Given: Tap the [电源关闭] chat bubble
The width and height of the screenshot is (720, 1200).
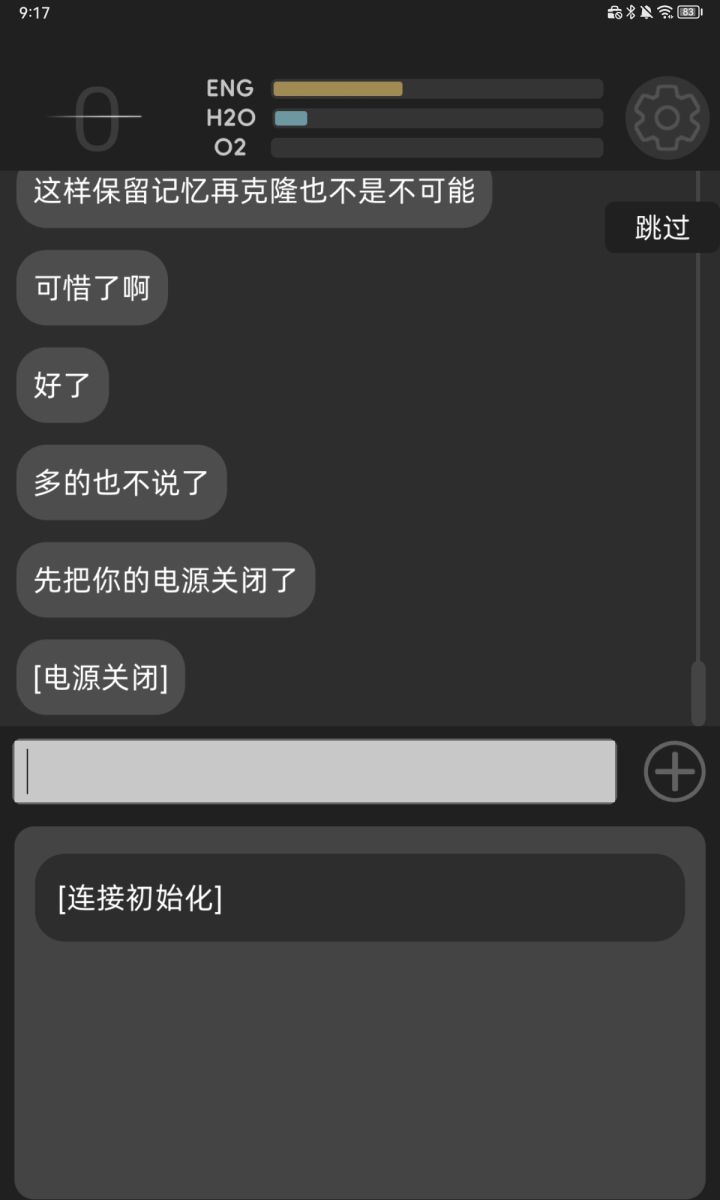Looking at the screenshot, I should 100,678.
